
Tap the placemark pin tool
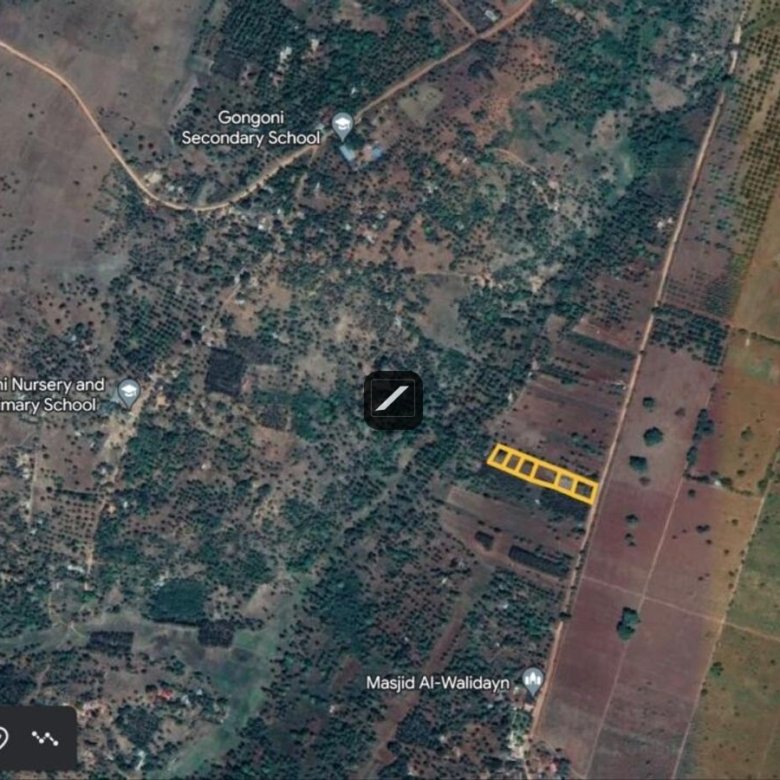click(3, 739)
